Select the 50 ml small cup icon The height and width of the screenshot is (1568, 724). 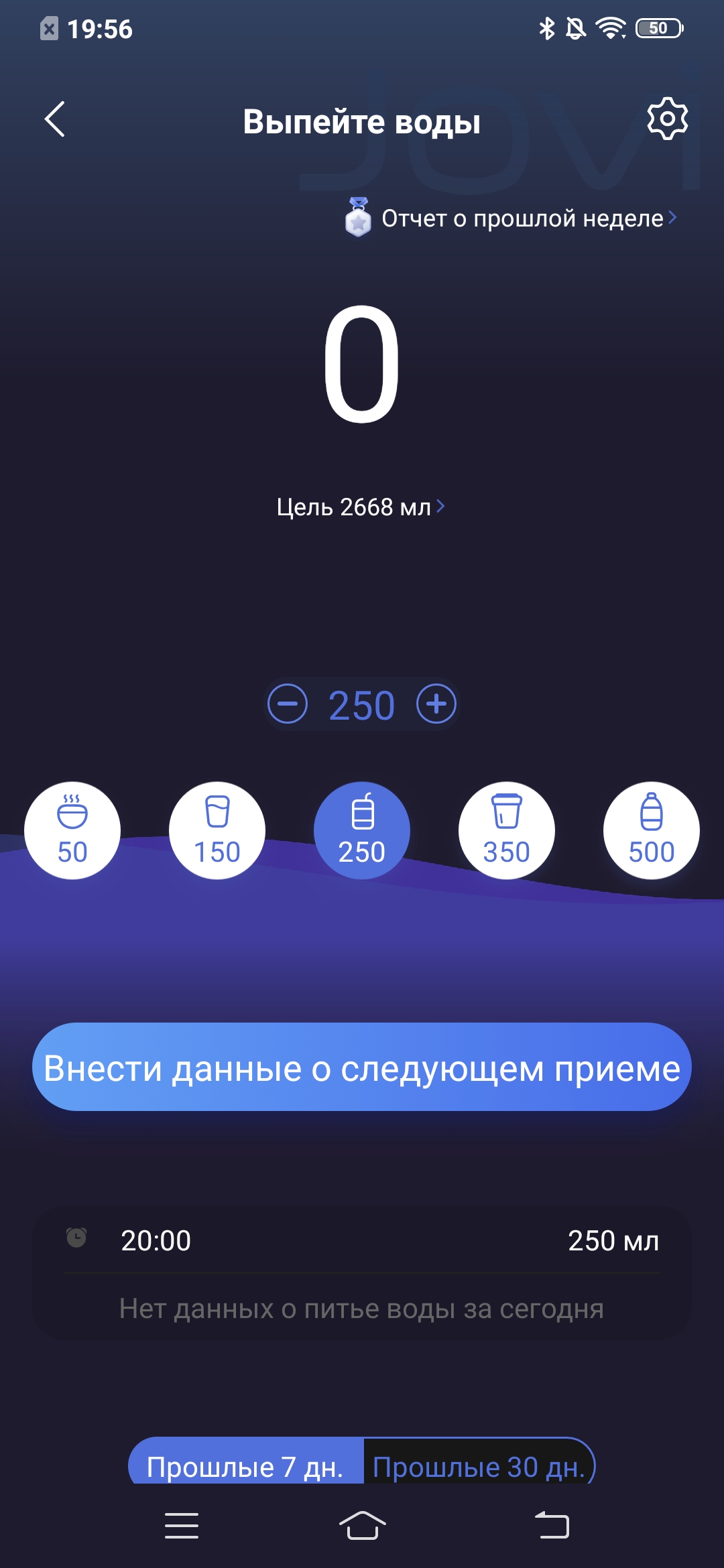coord(72,830)
